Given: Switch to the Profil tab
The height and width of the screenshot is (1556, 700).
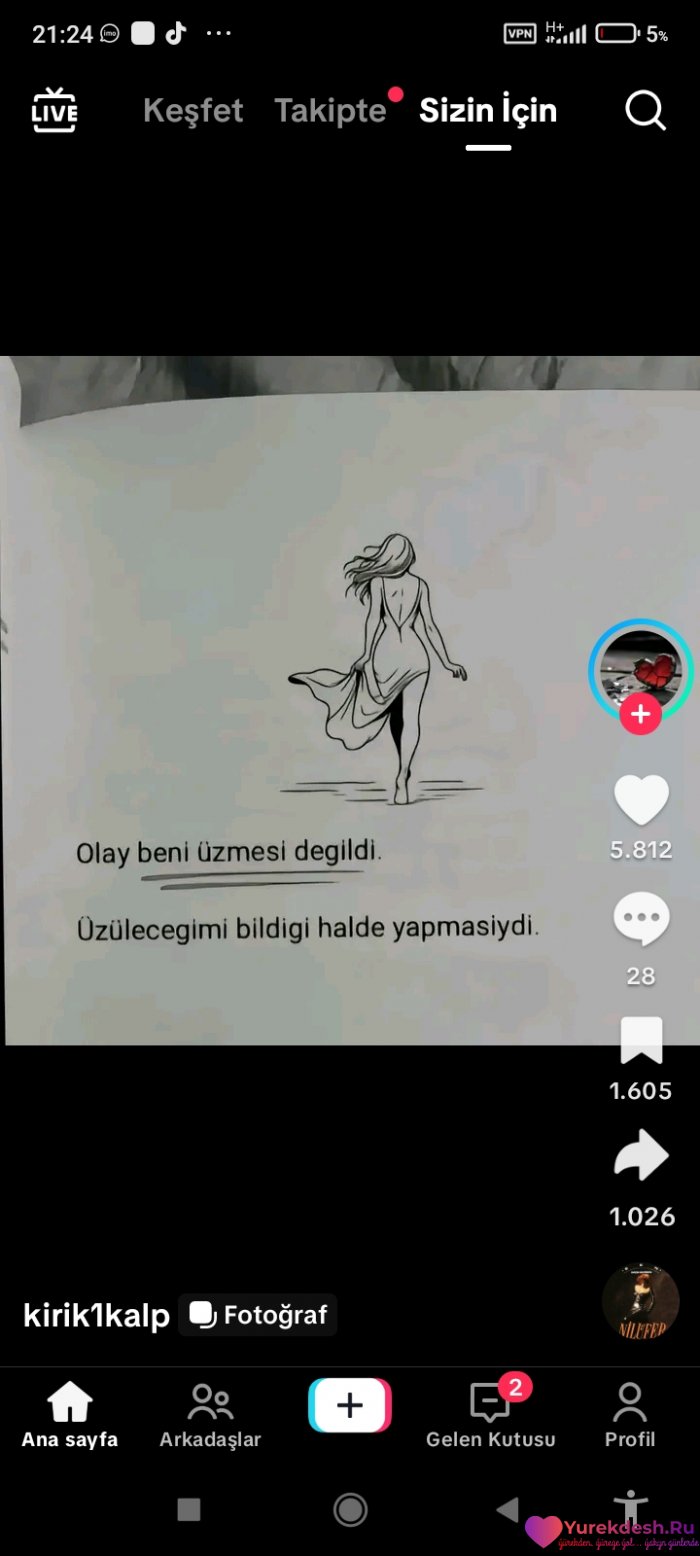Looking at the screenshot, I should (x=630, y=1415).
